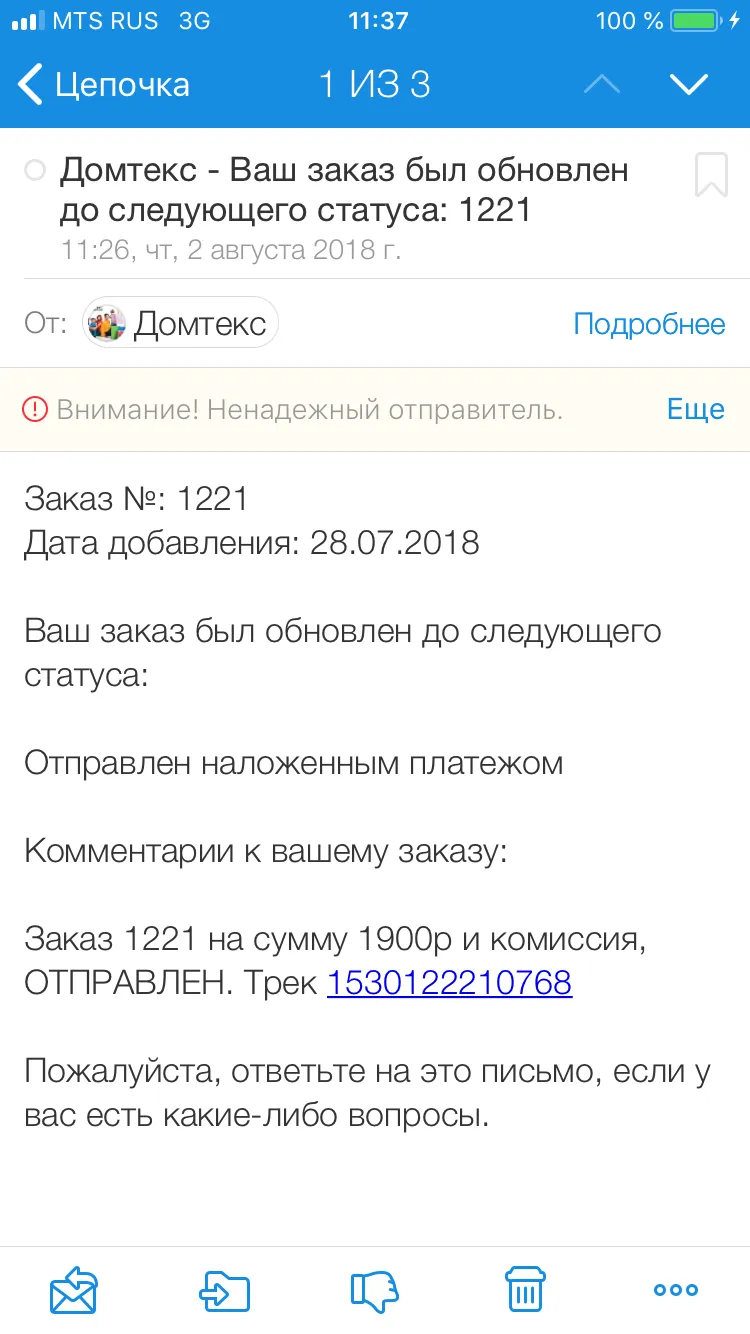The height and width of the screenshot is (1334, 750).
Task: Delete this email with the trash icon
Action: [524, 1289]
